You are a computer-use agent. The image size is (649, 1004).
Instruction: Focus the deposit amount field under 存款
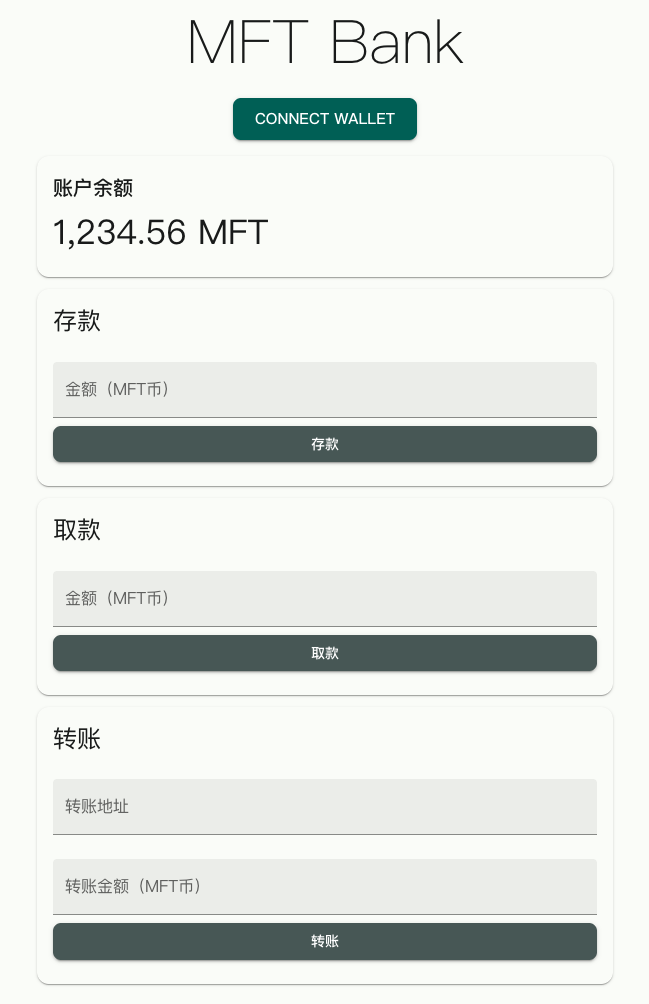pos(325,389)
